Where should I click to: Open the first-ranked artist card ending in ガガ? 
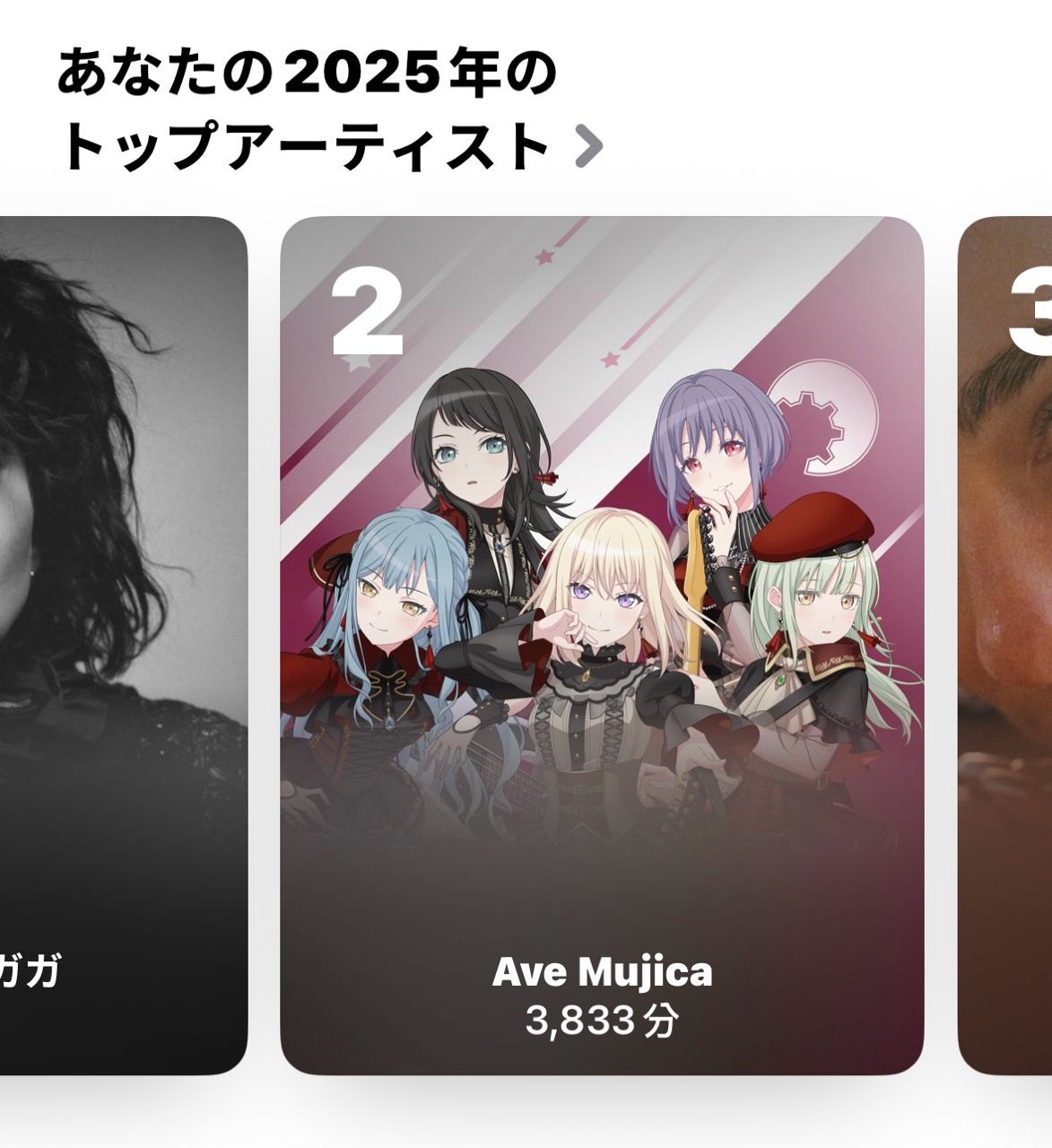point(123,645)
